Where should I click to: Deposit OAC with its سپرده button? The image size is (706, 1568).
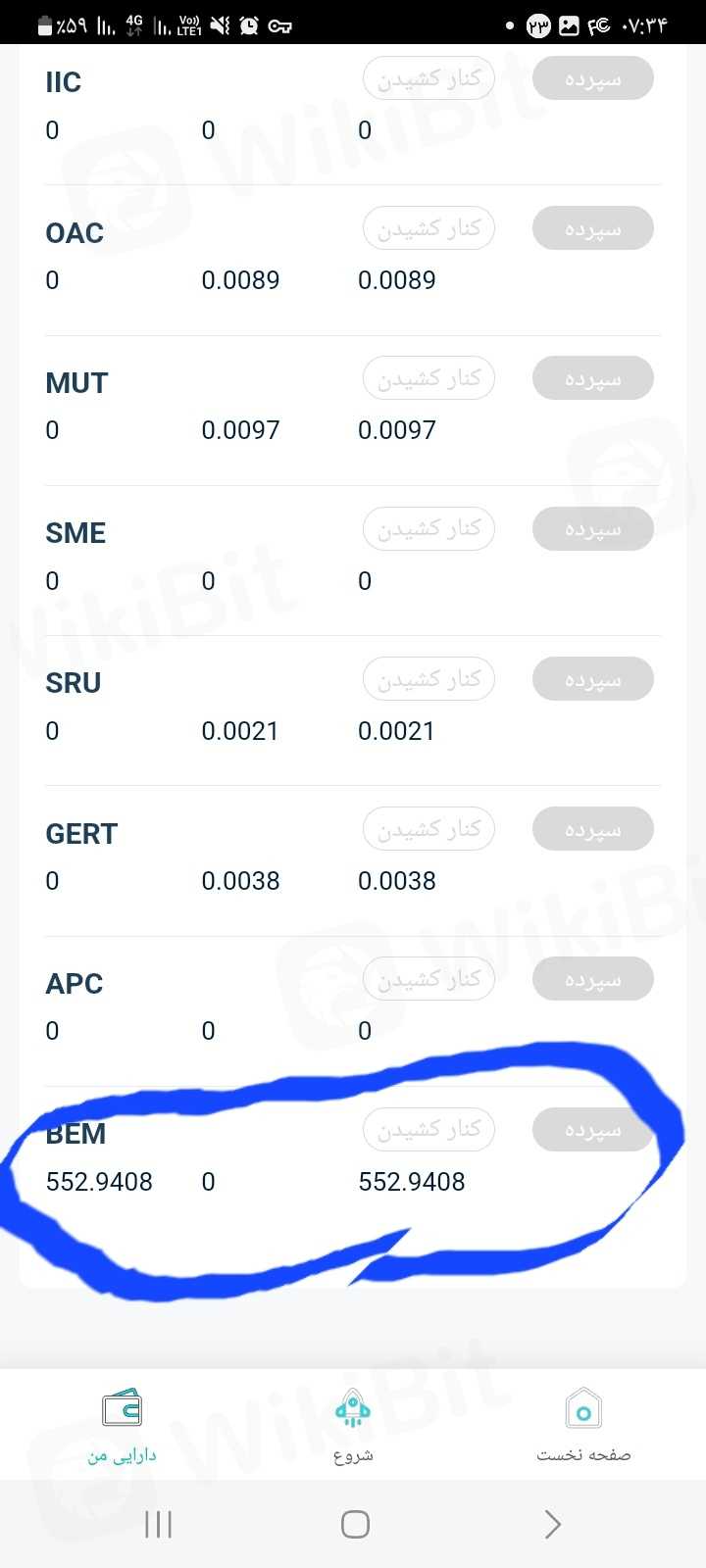[592, 228]
